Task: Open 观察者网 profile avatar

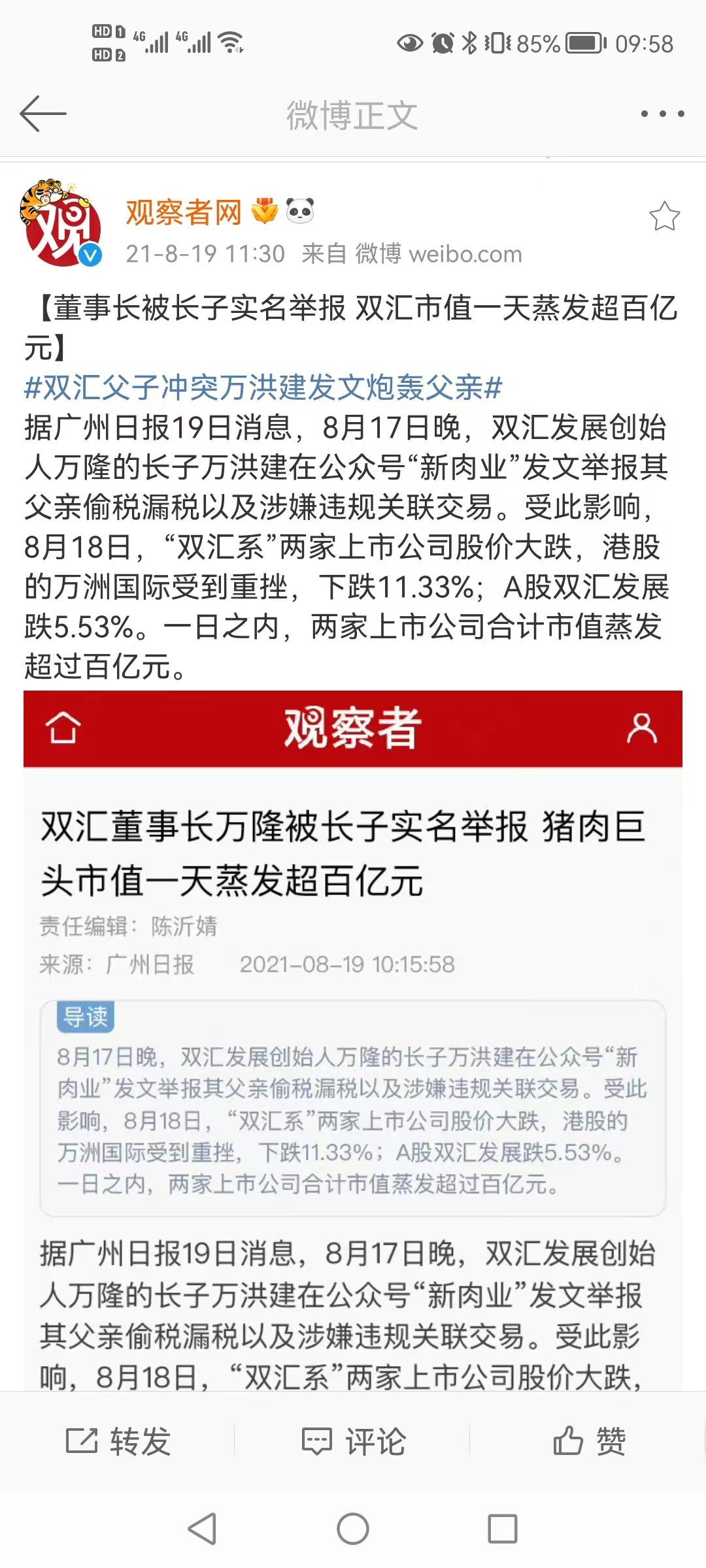Action: 62,223
